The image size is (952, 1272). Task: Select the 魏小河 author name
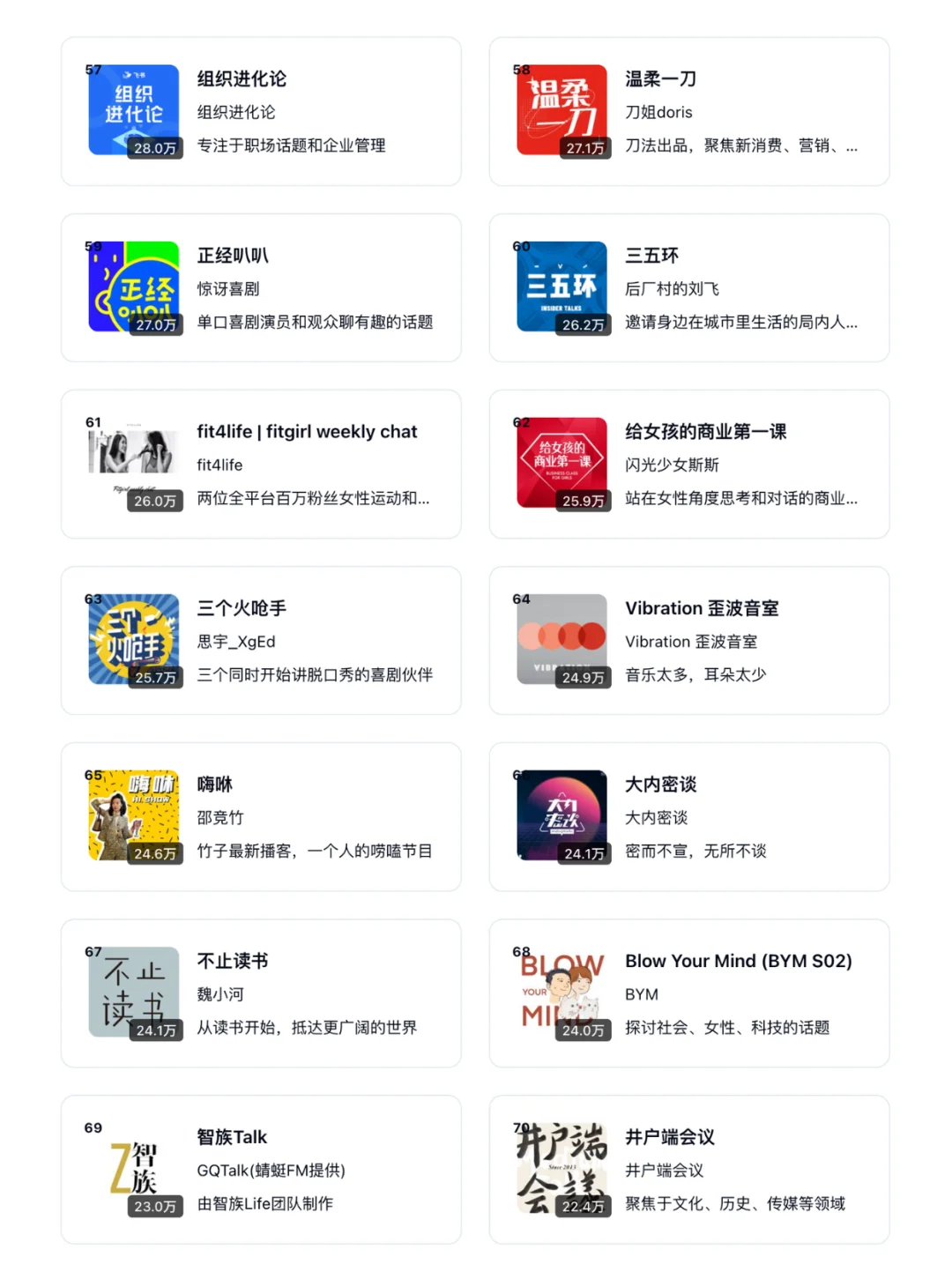(220, 994)
